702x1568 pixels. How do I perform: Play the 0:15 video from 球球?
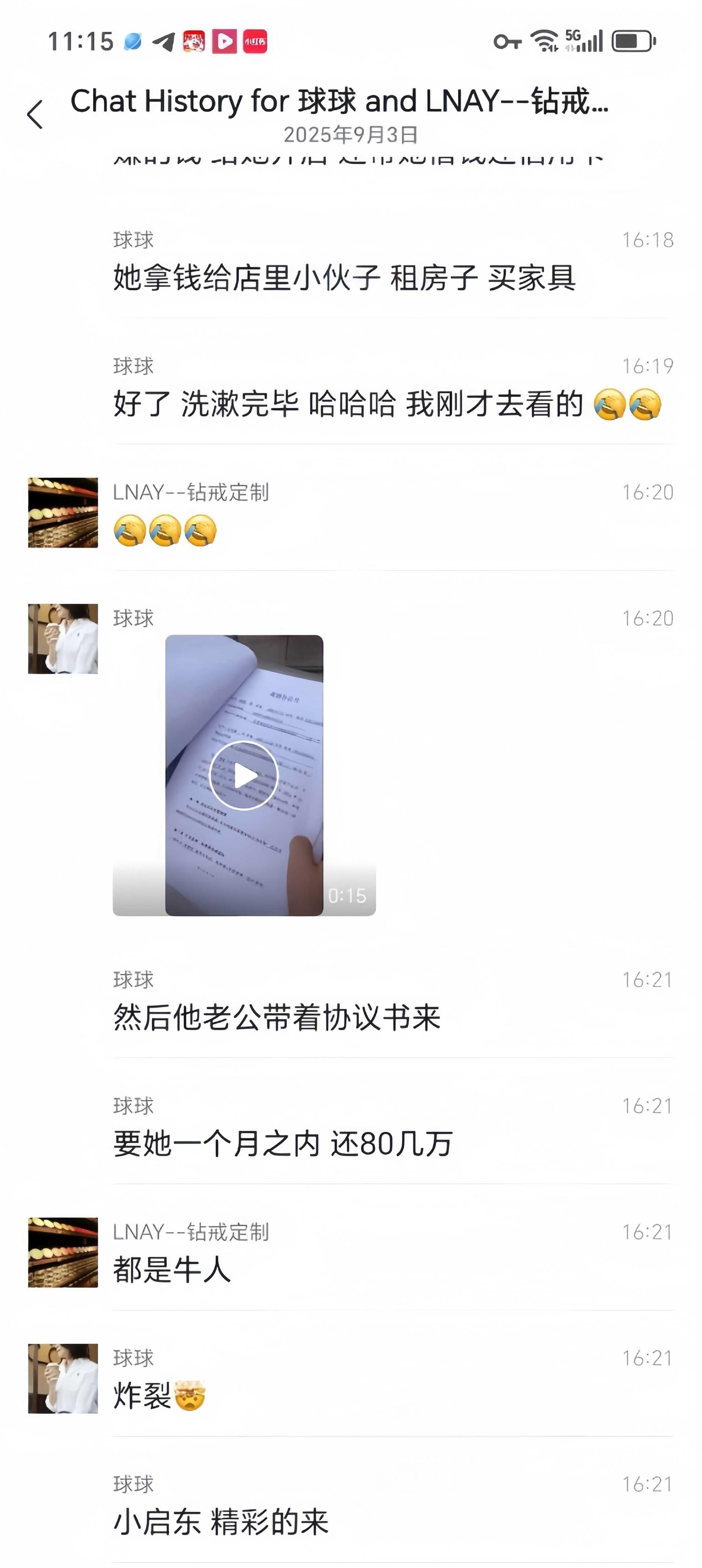click(244, 775)
